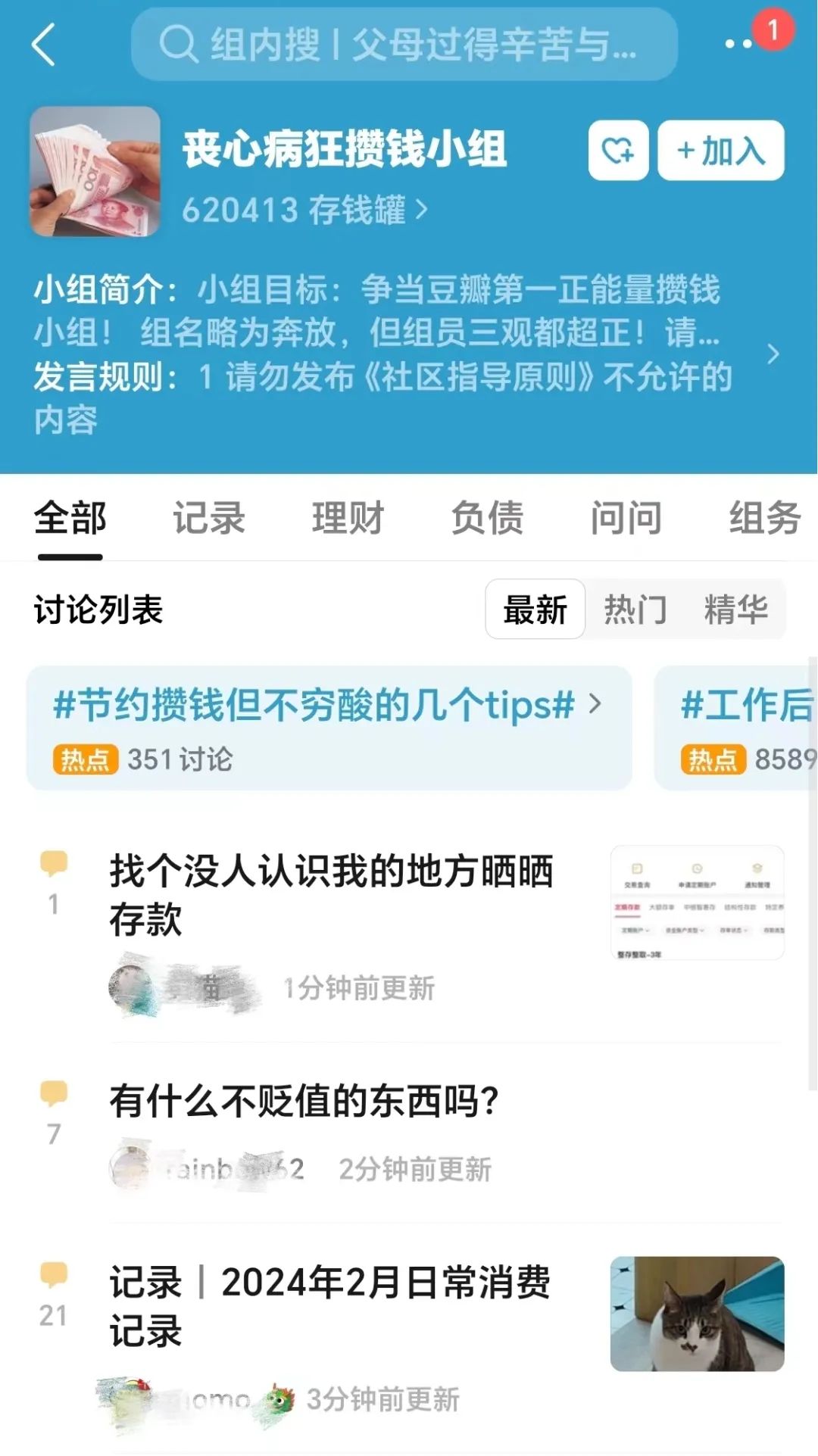Expand the group intro and rules

tap(773, 354)
